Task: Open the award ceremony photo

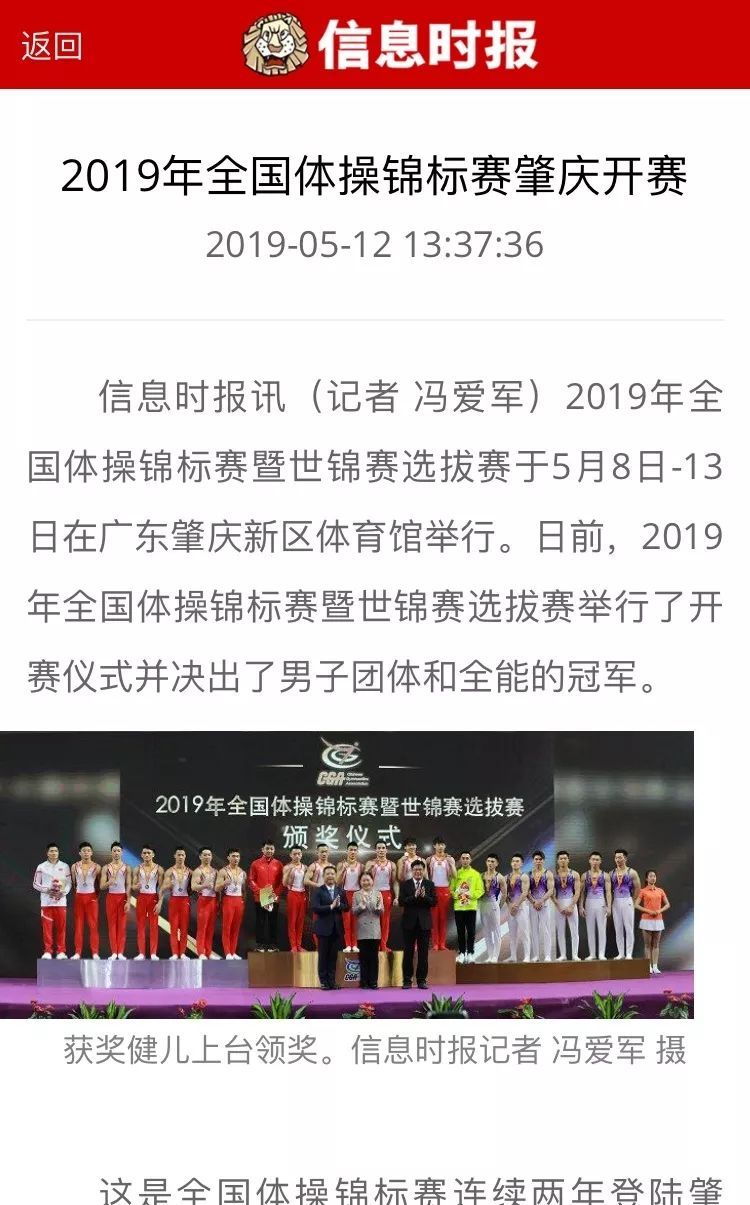Action: click(347, 874)
